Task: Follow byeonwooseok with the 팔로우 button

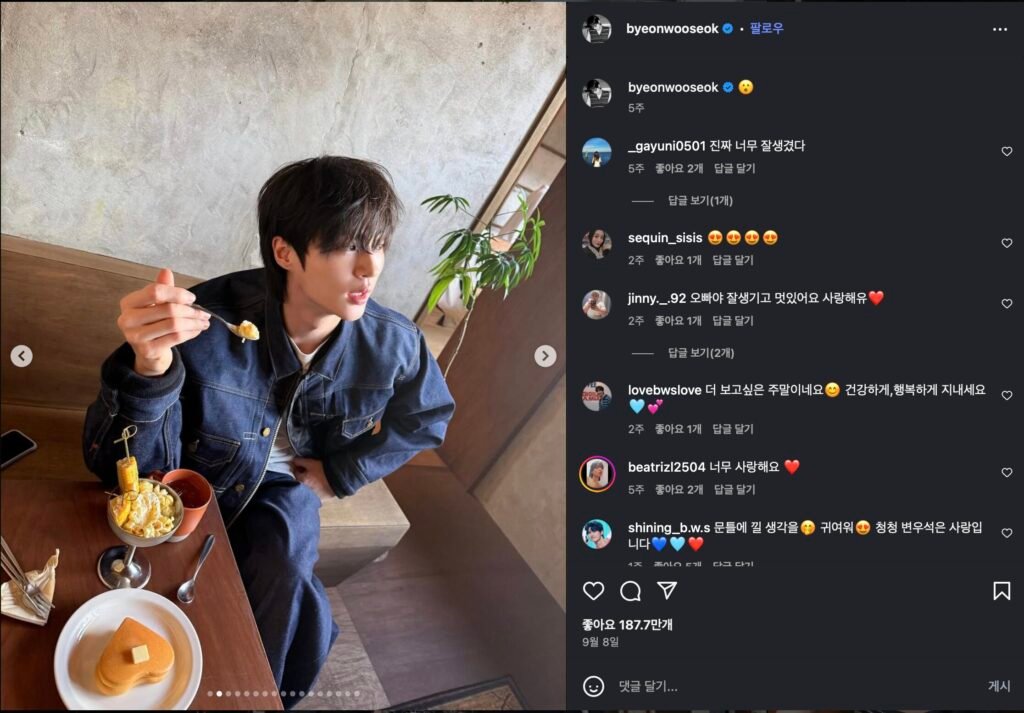Action: tap(766, 29)
